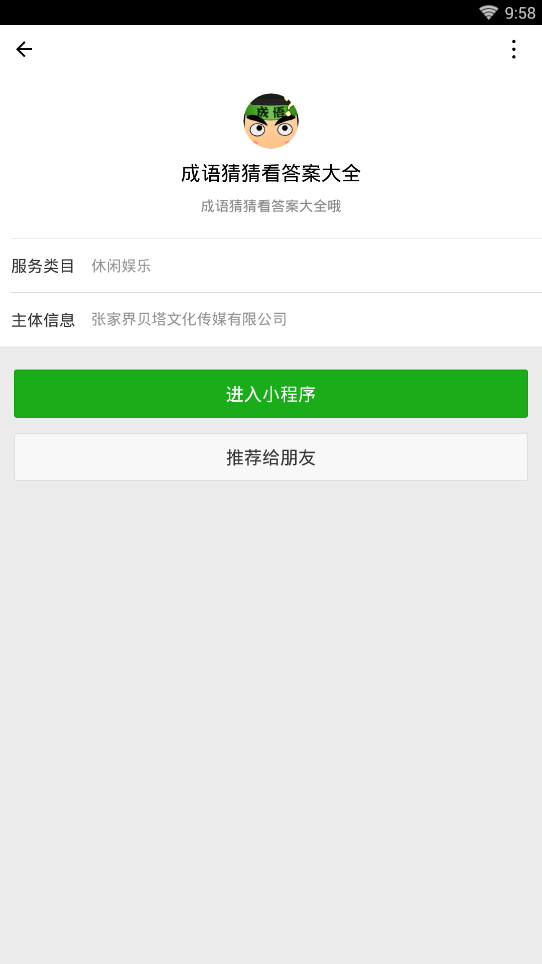Tap 推荐给朋友 to recommend to friends

[271, 457]
